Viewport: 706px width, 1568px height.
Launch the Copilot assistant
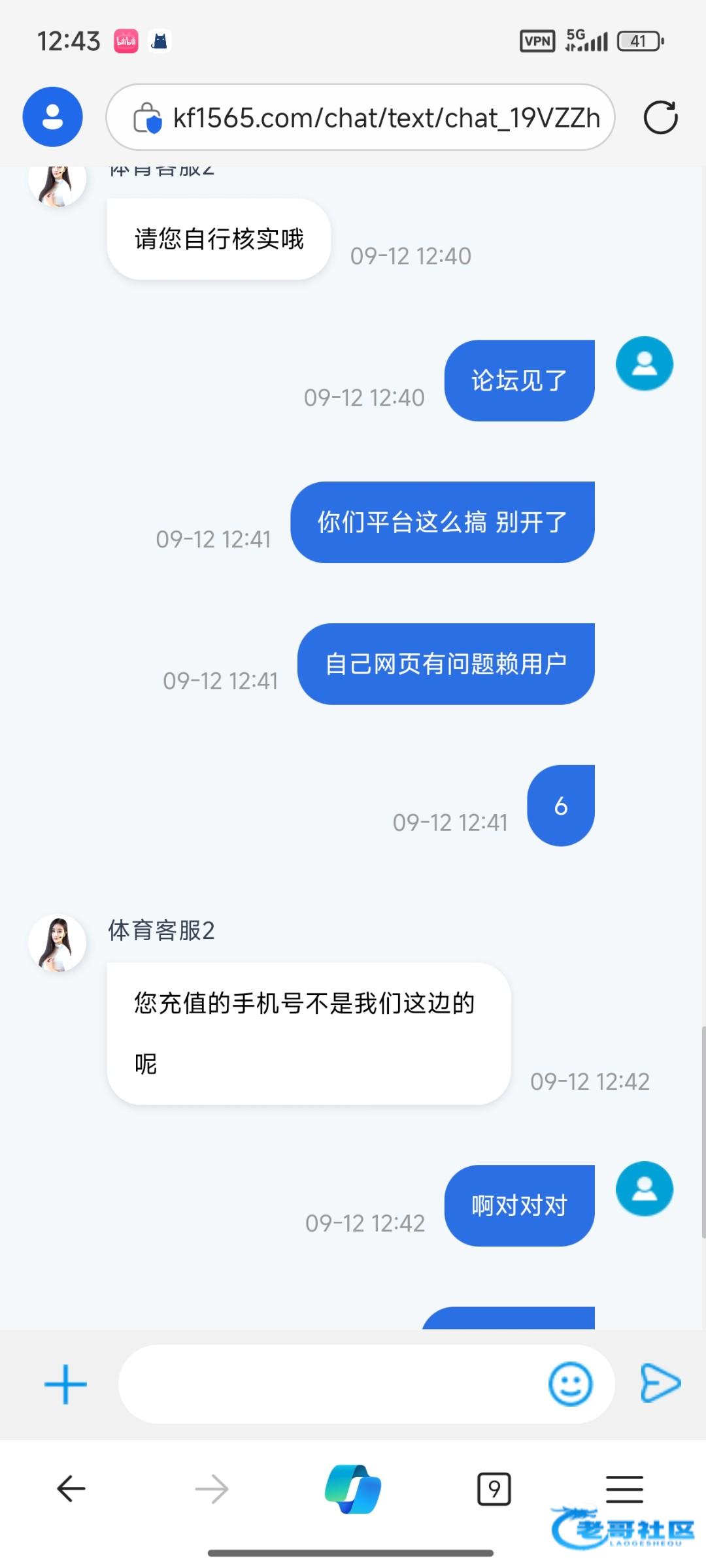[x=353, y=1490]
